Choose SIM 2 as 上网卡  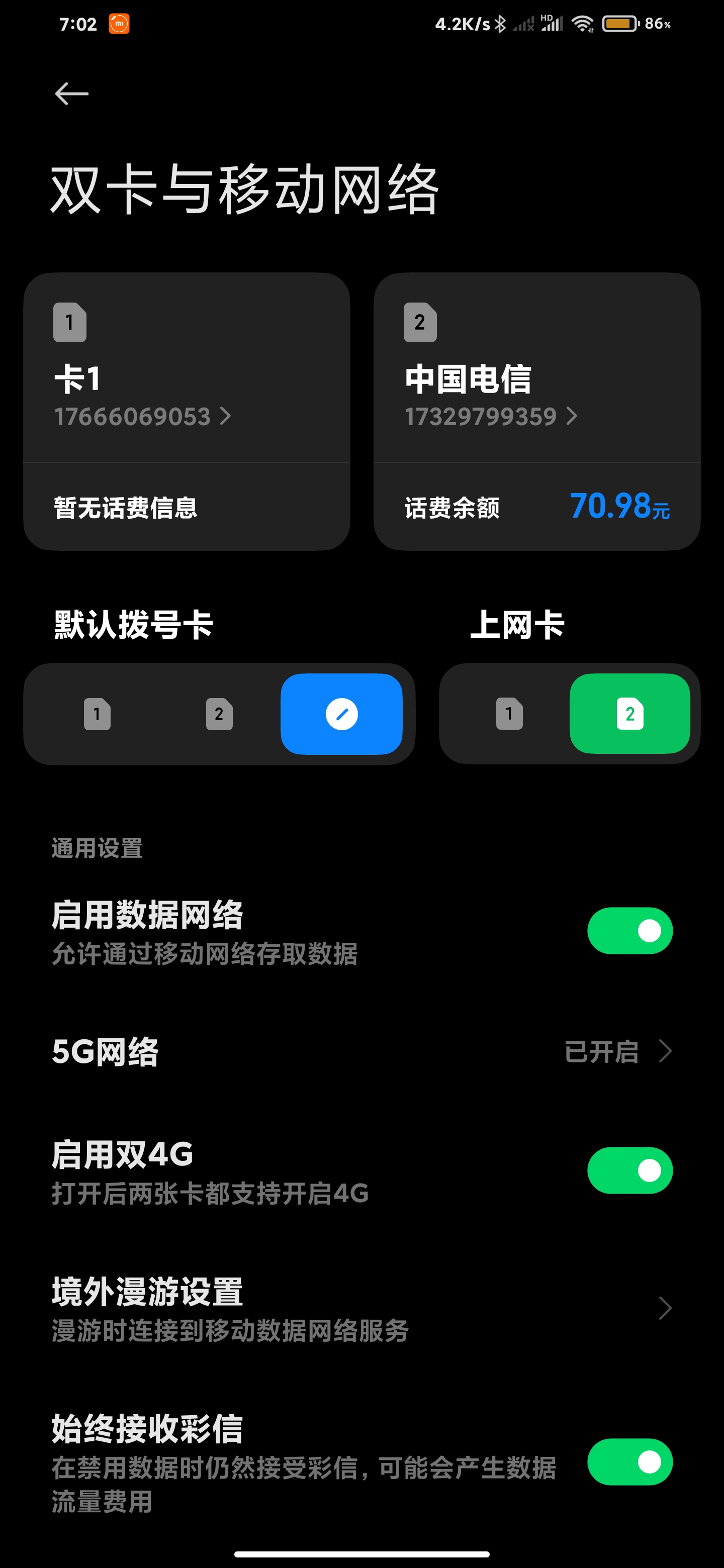click(629, 714)
